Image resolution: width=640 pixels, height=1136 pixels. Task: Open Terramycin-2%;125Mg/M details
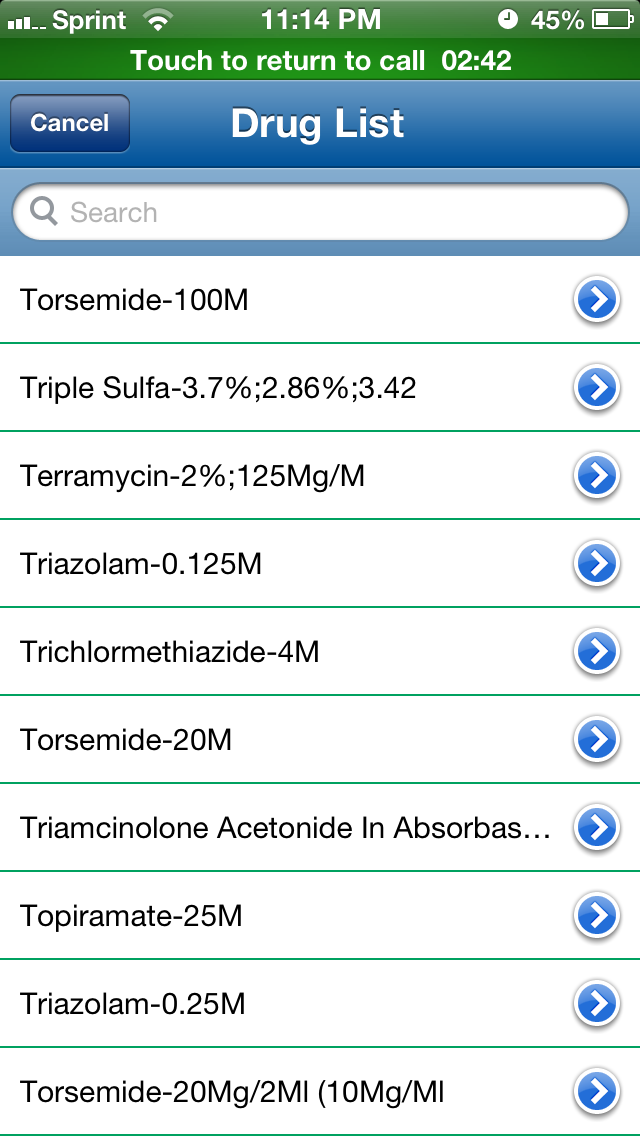(x=320, y=475)
